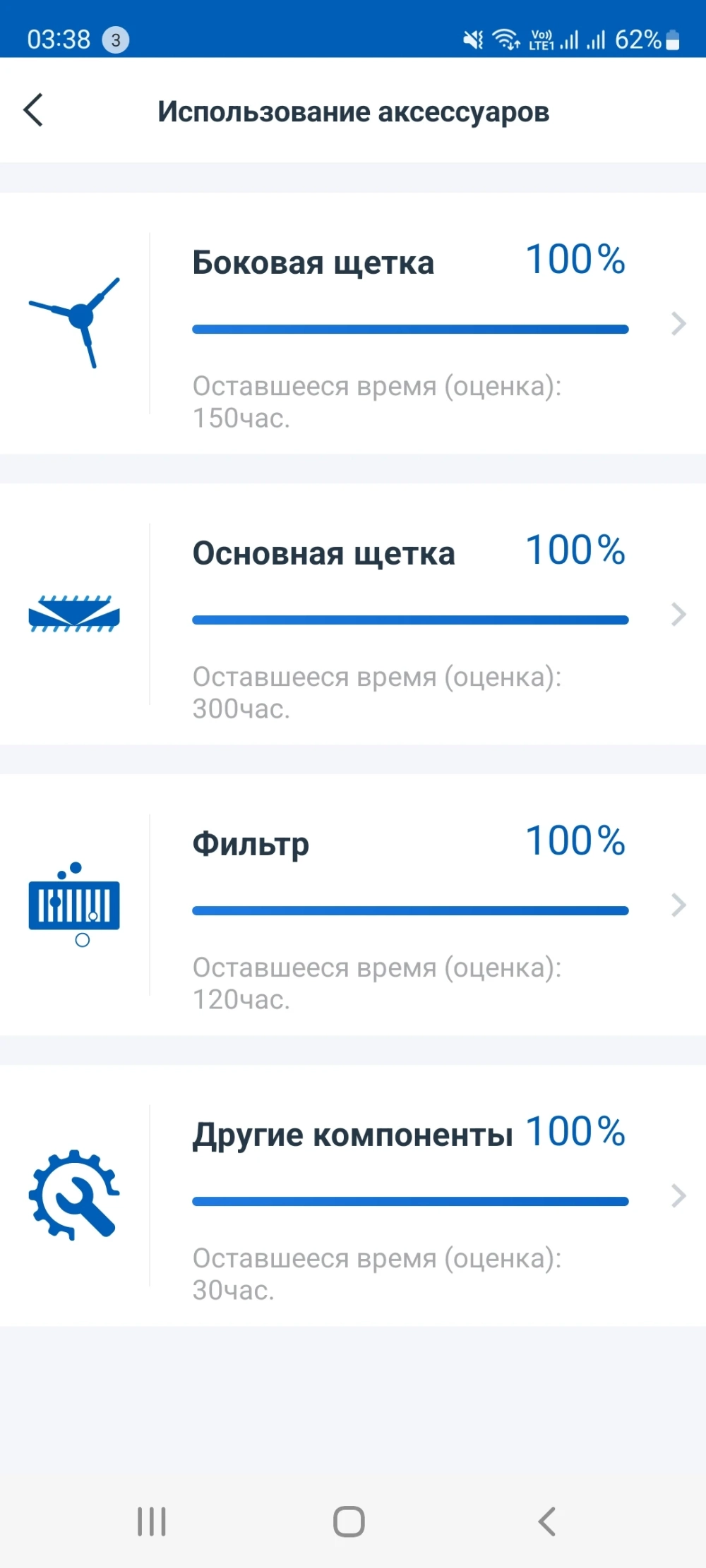Go back from accessories usage screen
The width and height of the screenshot is (706, 1568).
click(33, 110)
